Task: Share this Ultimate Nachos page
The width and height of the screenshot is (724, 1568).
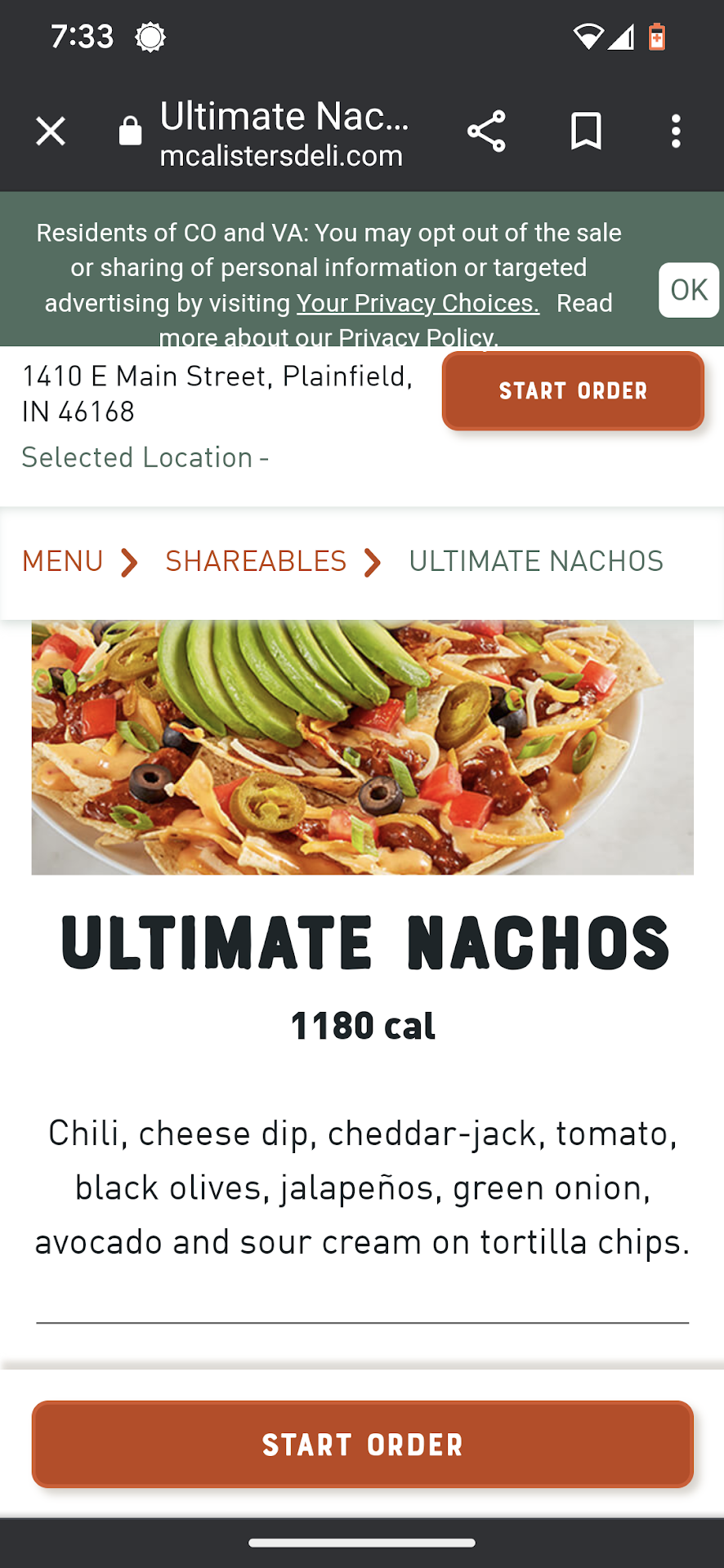Action: coord(486,131)
